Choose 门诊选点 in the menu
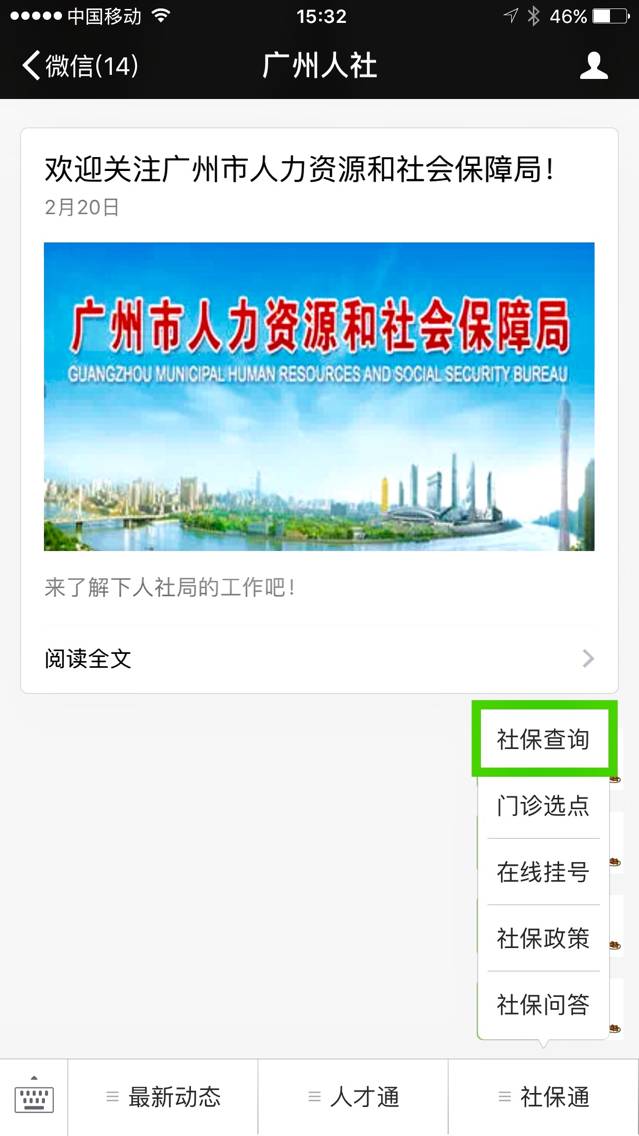Image resolution: width=639 pixels, height=1136 pixels. click(543, 805)
